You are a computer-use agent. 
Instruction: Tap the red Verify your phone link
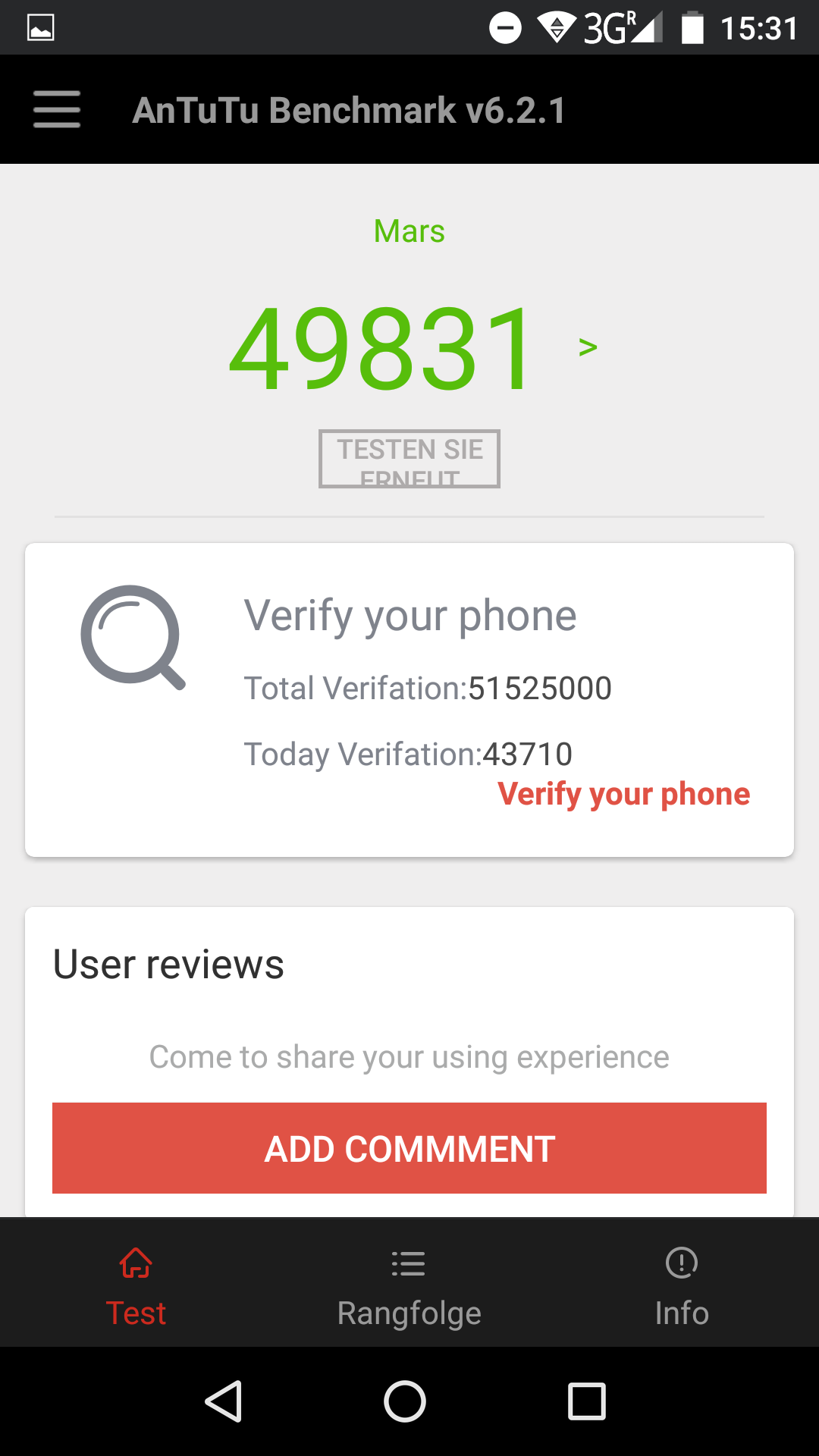click(623, 794)
